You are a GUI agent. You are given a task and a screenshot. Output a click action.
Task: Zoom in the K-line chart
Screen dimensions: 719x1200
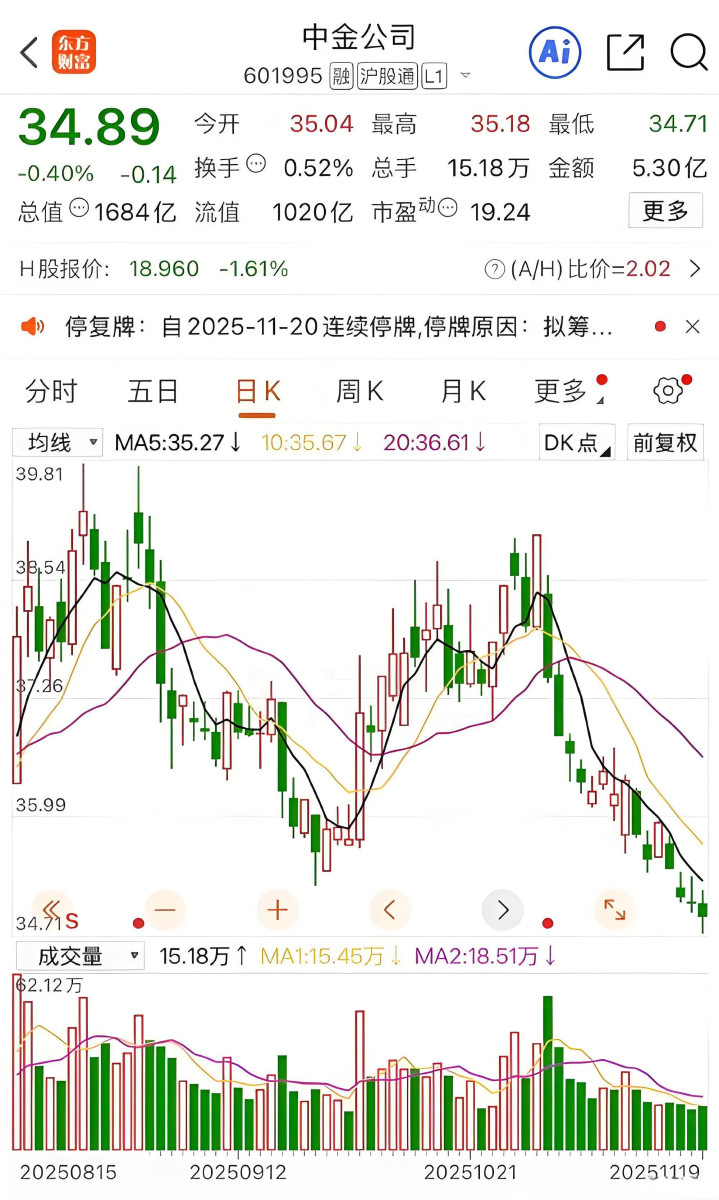(278, 910)
